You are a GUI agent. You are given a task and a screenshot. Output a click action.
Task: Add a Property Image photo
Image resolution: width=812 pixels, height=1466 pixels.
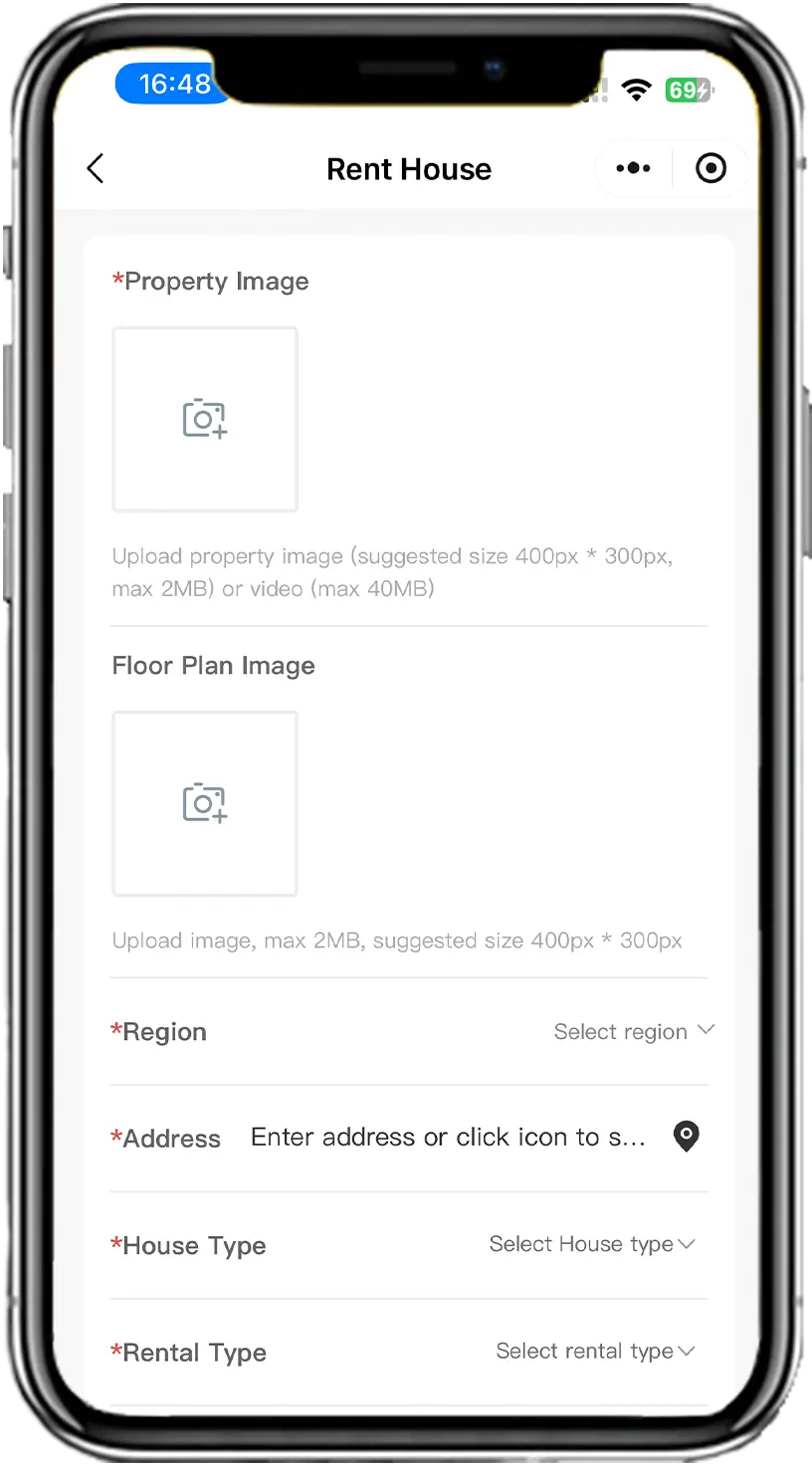pos(205,419)
